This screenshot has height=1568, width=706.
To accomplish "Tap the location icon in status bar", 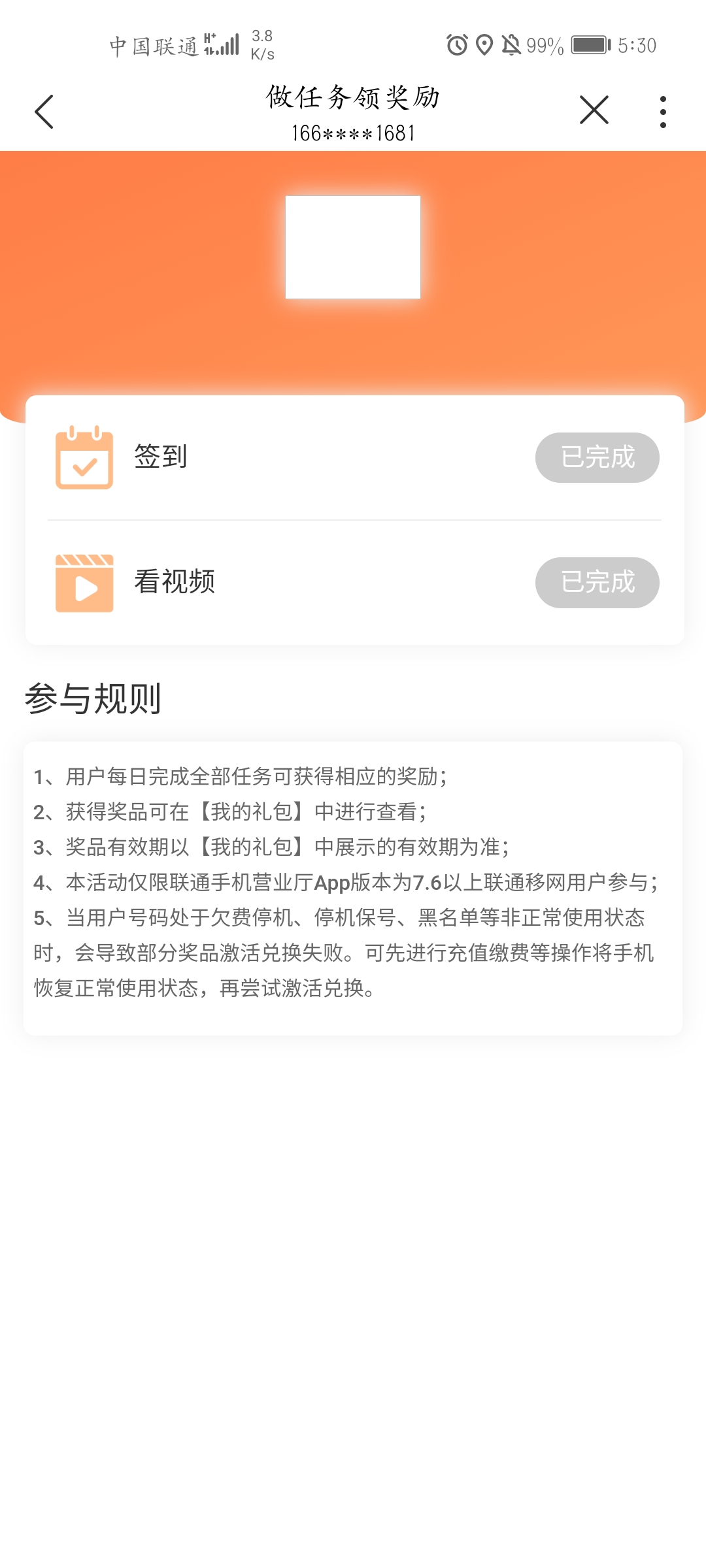I will 484,44.
